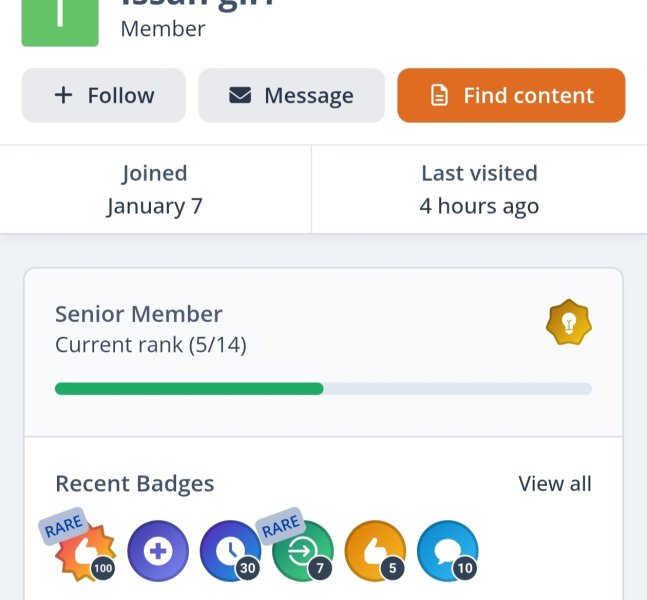Open the rare 100 likes badge

click(87, 551)
